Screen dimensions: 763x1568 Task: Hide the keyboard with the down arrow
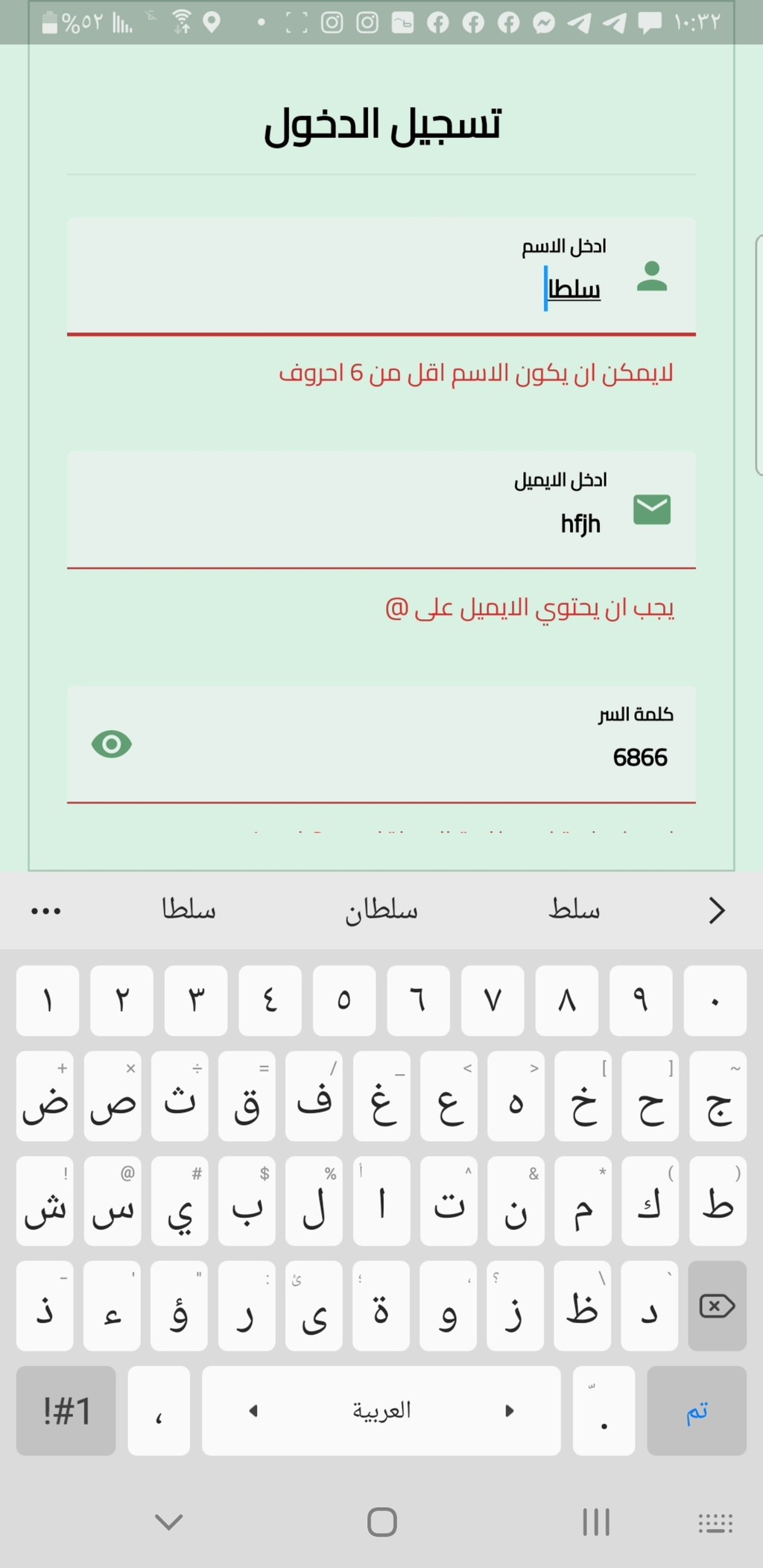(x=168, y=1522)
